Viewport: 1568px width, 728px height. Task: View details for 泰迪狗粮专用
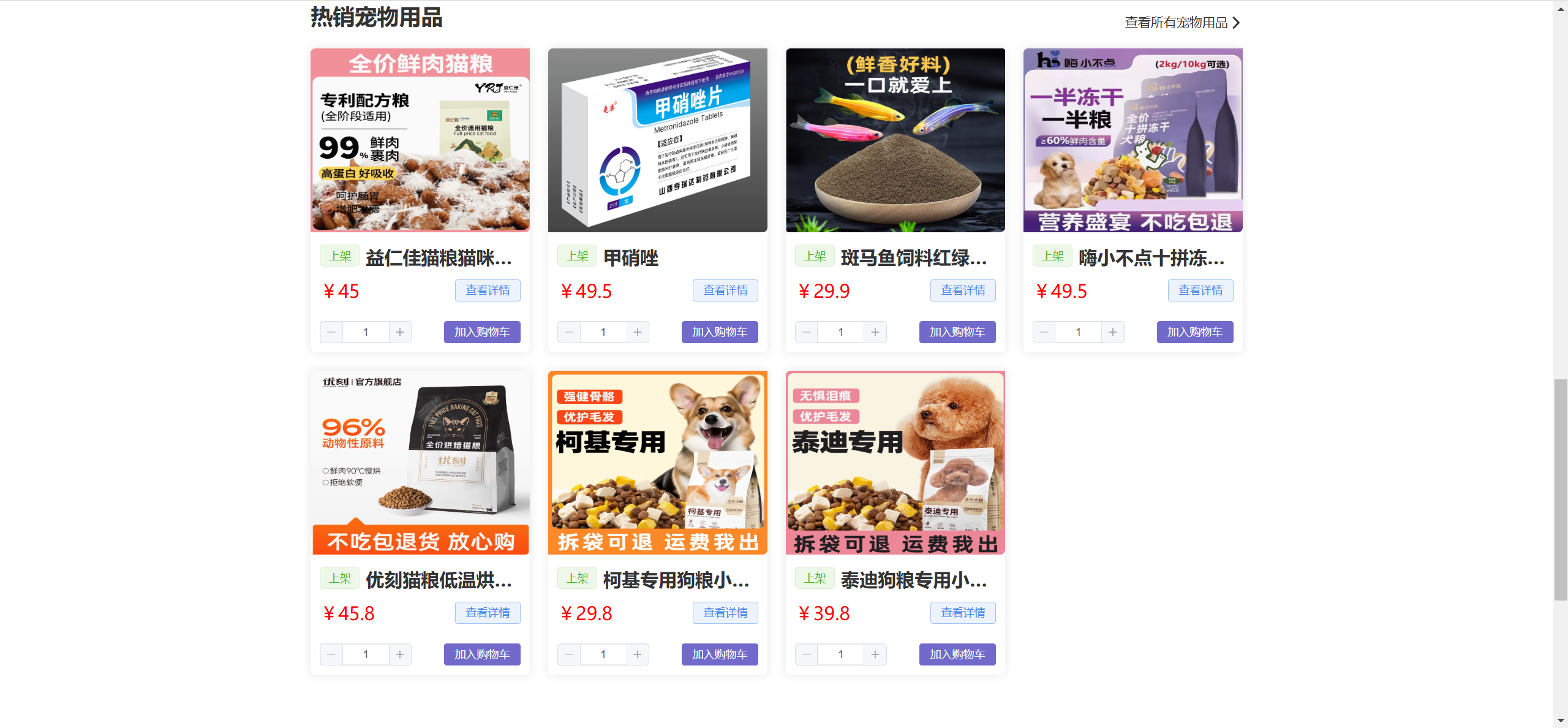[x=963, y=613]
